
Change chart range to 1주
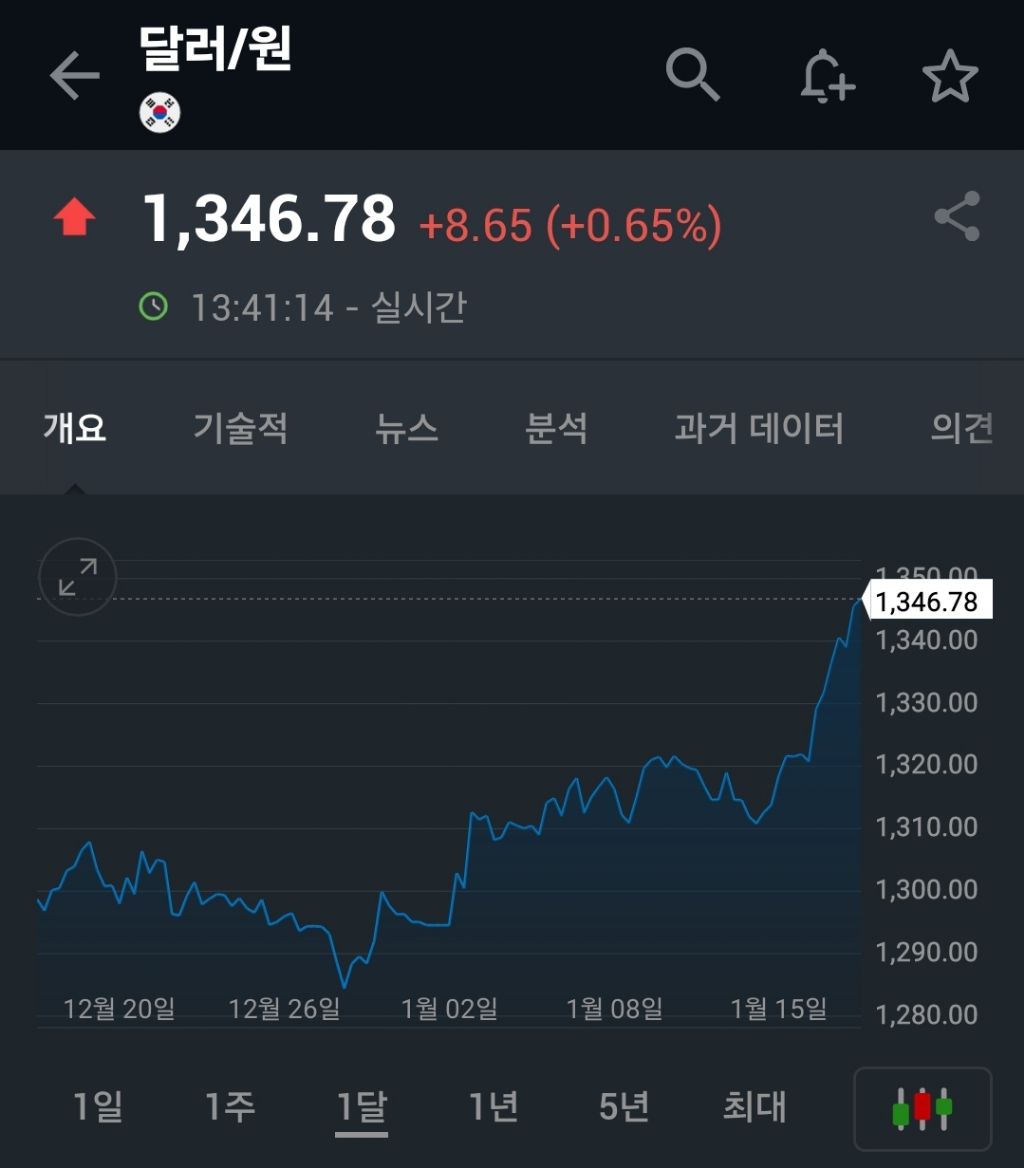tap(230, 1107)
